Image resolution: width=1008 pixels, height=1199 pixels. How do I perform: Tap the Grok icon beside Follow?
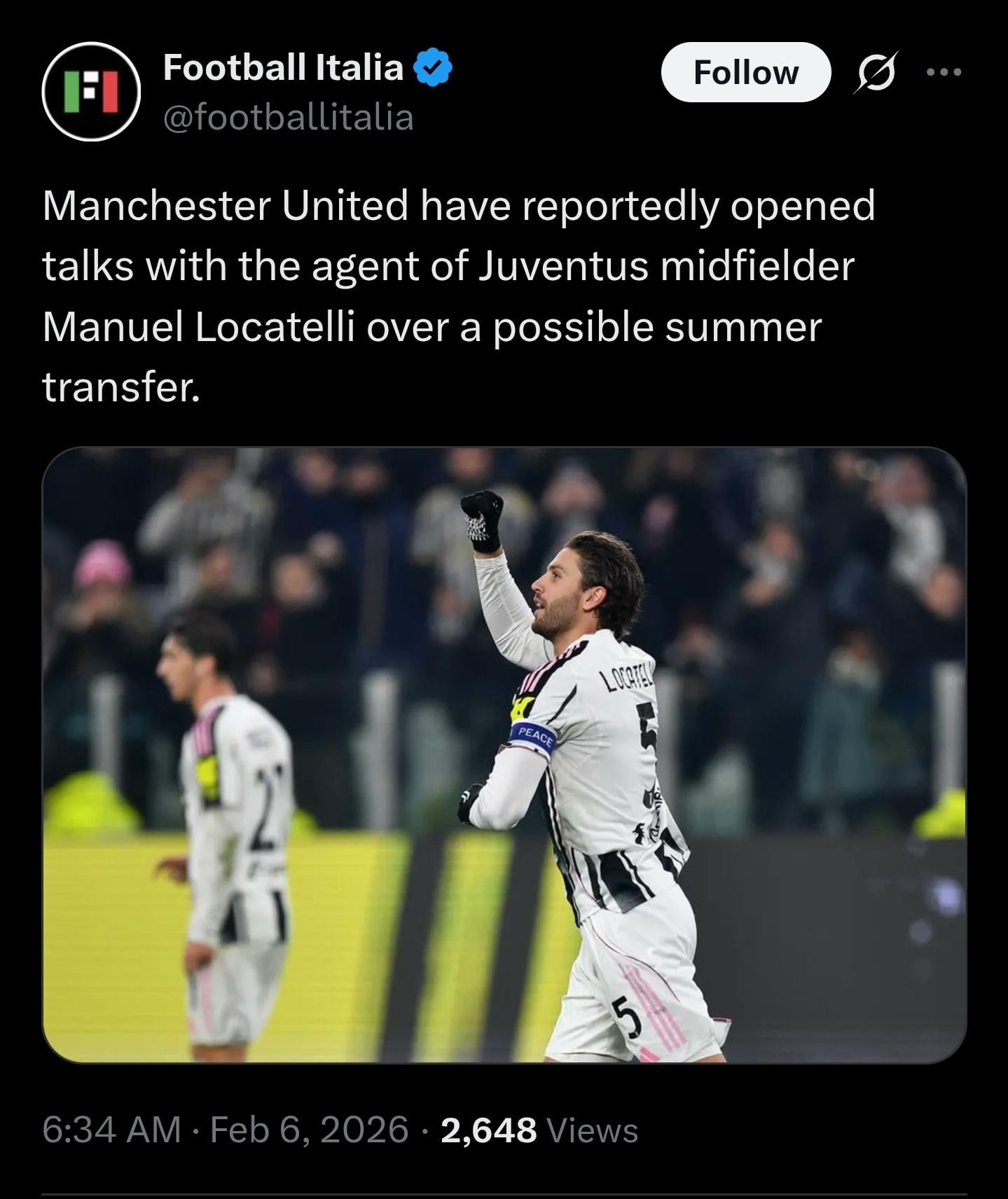[875, 72]
